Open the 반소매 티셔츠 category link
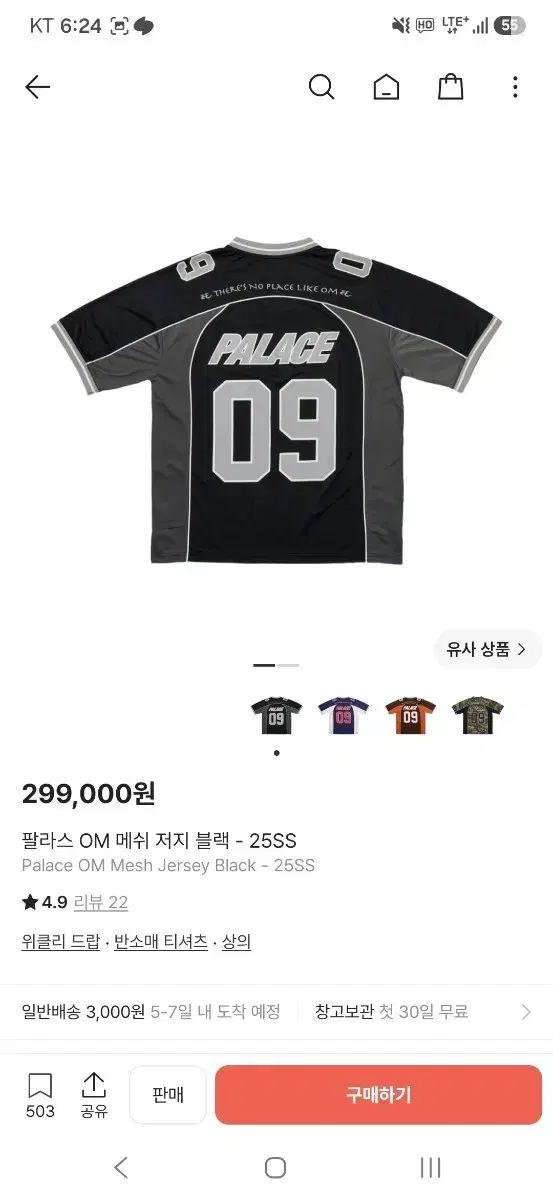The width and height of the screenshot is (553, 1200). click(161, 942)
